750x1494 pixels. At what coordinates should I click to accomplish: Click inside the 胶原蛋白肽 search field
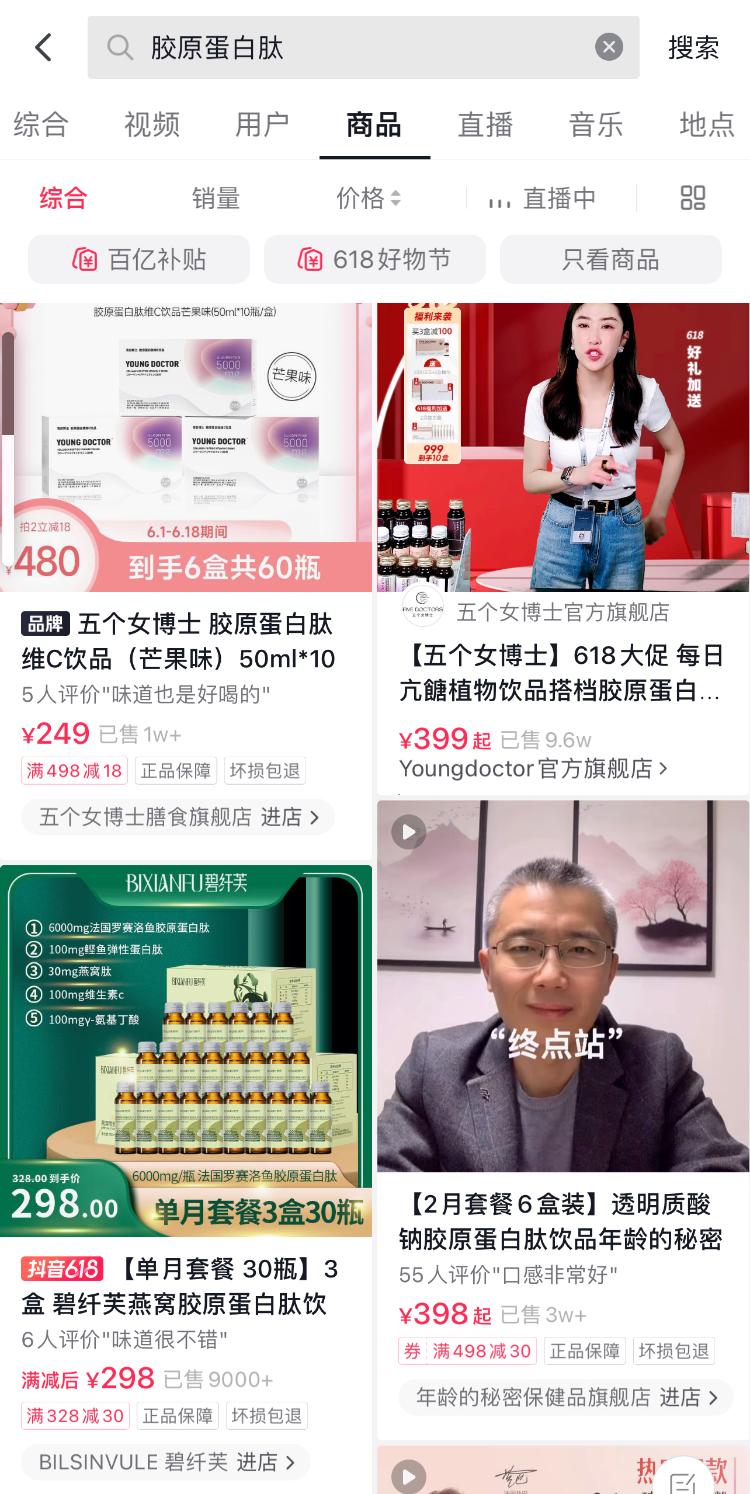pyautogui.click(x=300, y=46)
